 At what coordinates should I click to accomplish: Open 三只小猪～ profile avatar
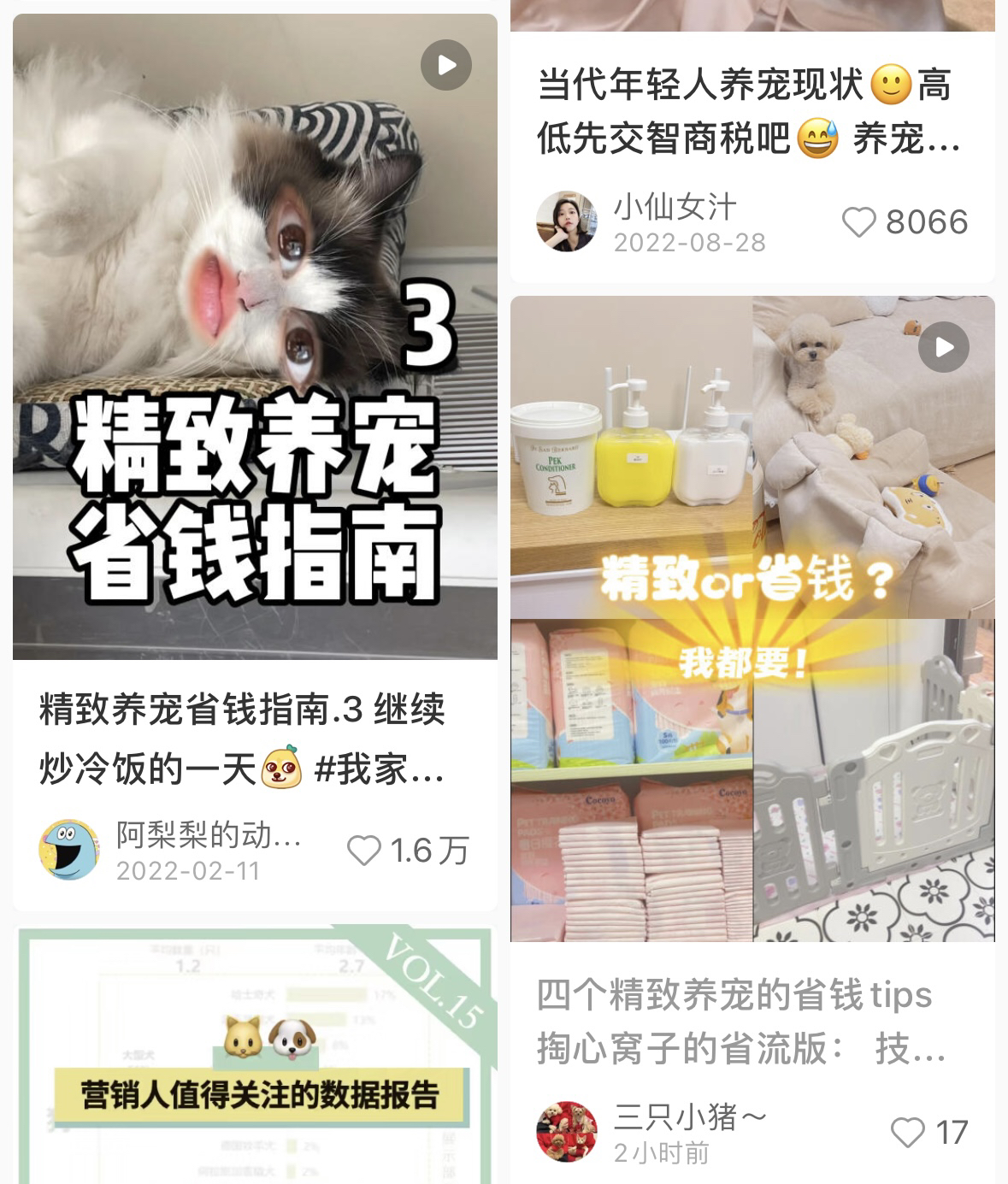566,1132
